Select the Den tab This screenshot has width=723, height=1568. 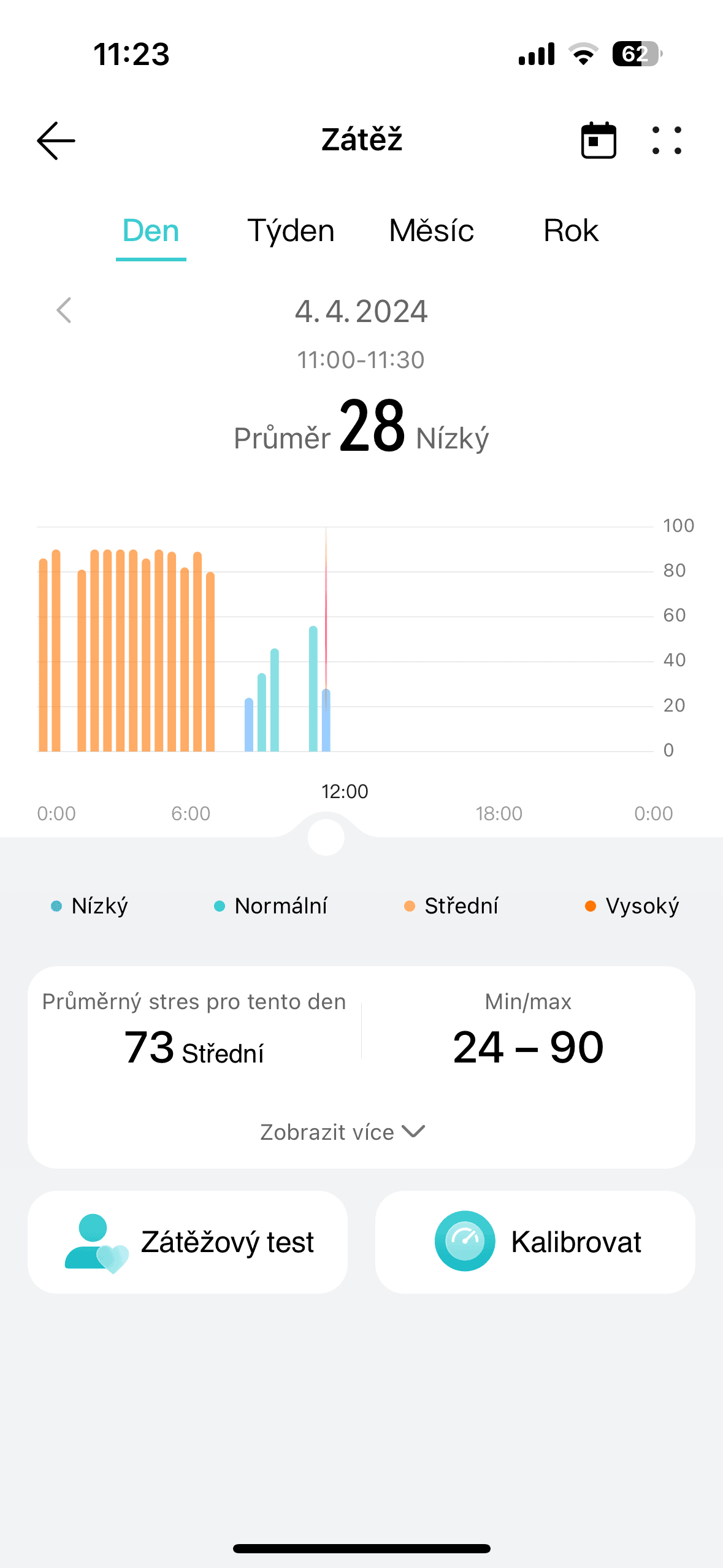(x=151, y=231)
